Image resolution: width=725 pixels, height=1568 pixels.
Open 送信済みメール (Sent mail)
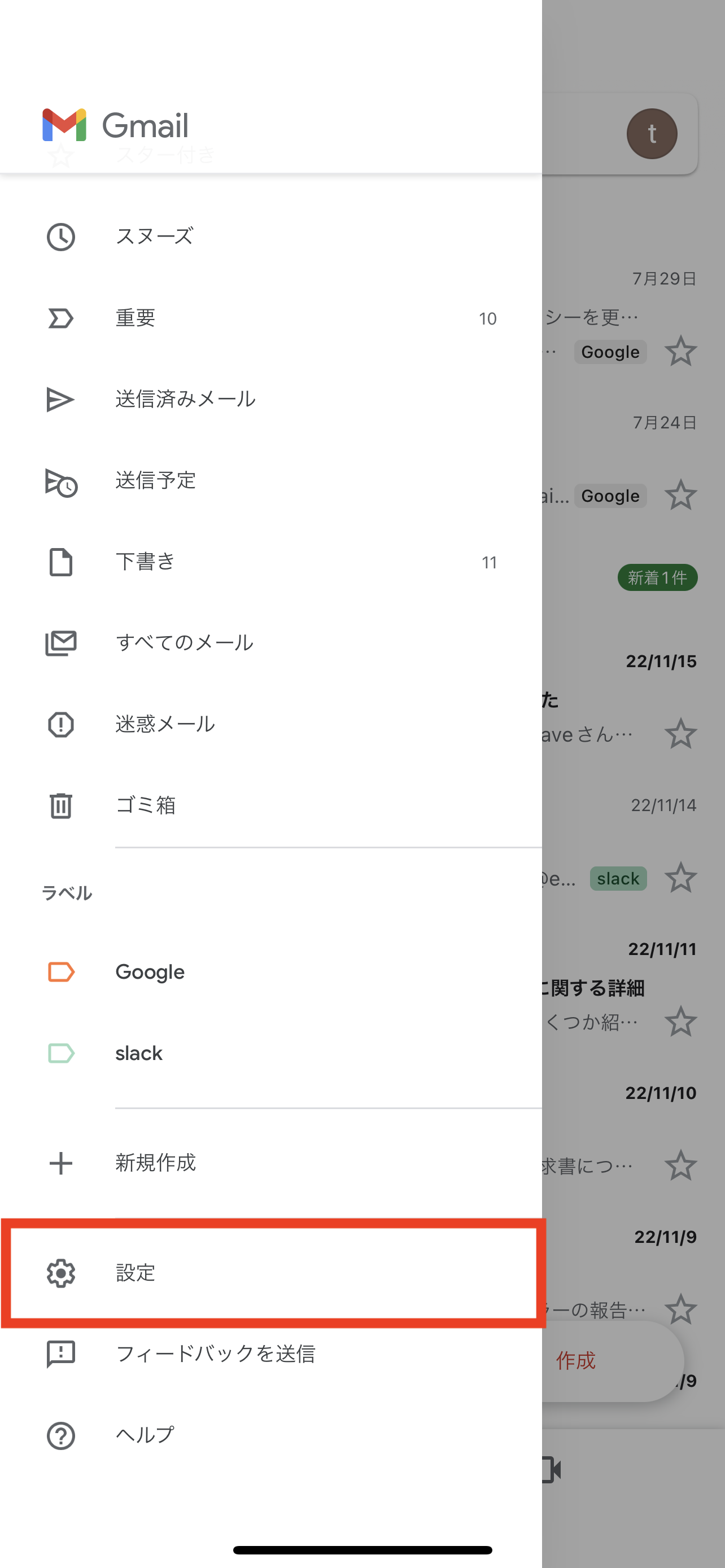point(271,399)
